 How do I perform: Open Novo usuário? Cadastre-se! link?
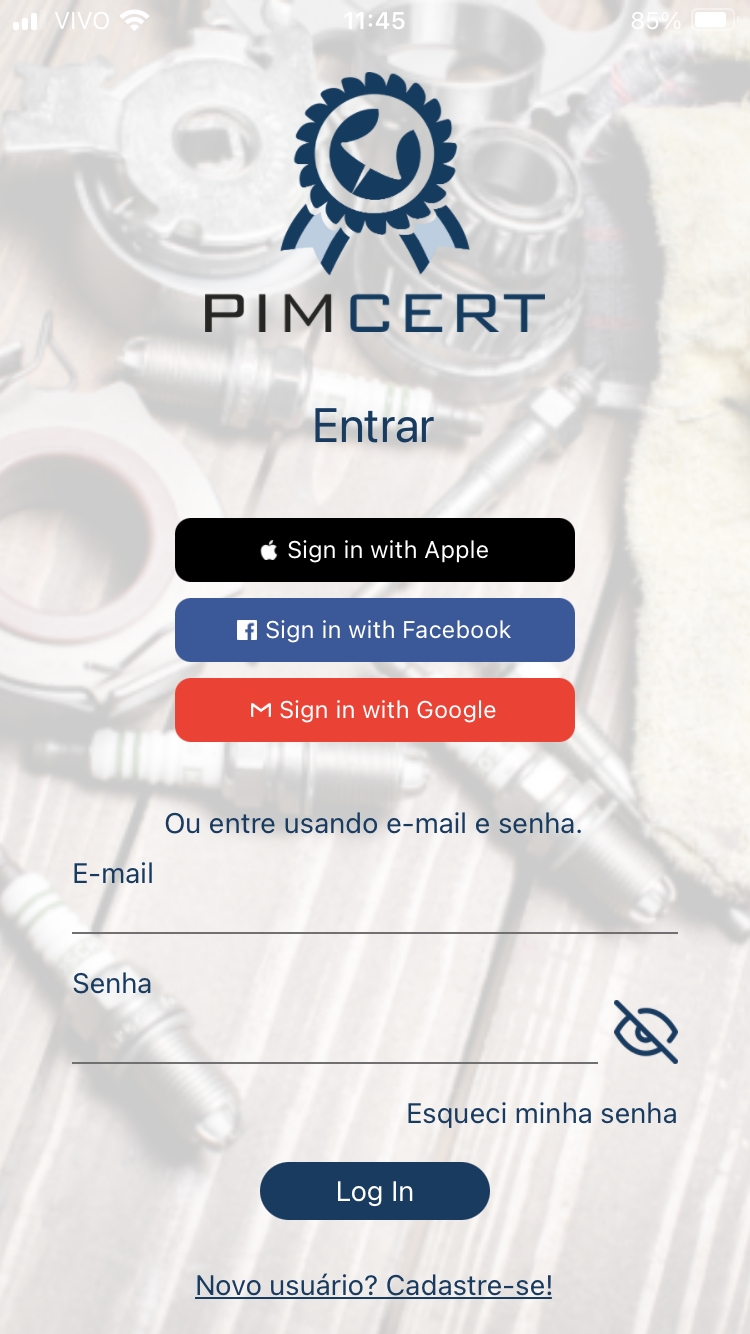pyautogui.click(x=374, y=1285)
